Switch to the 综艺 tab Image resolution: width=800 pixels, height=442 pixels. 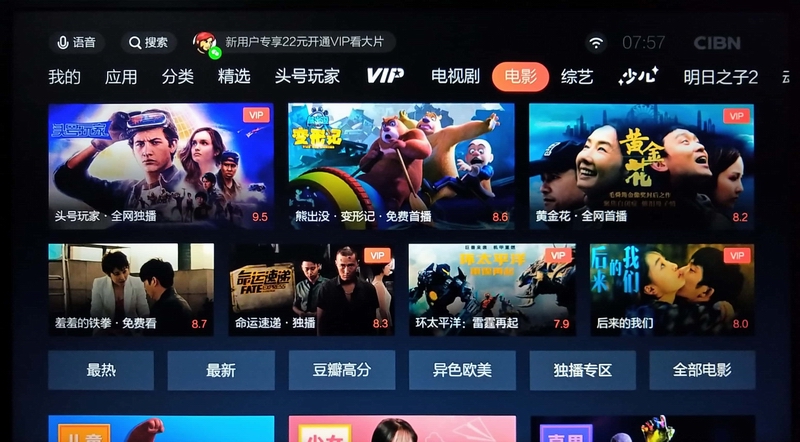click(x=577, y=77)
